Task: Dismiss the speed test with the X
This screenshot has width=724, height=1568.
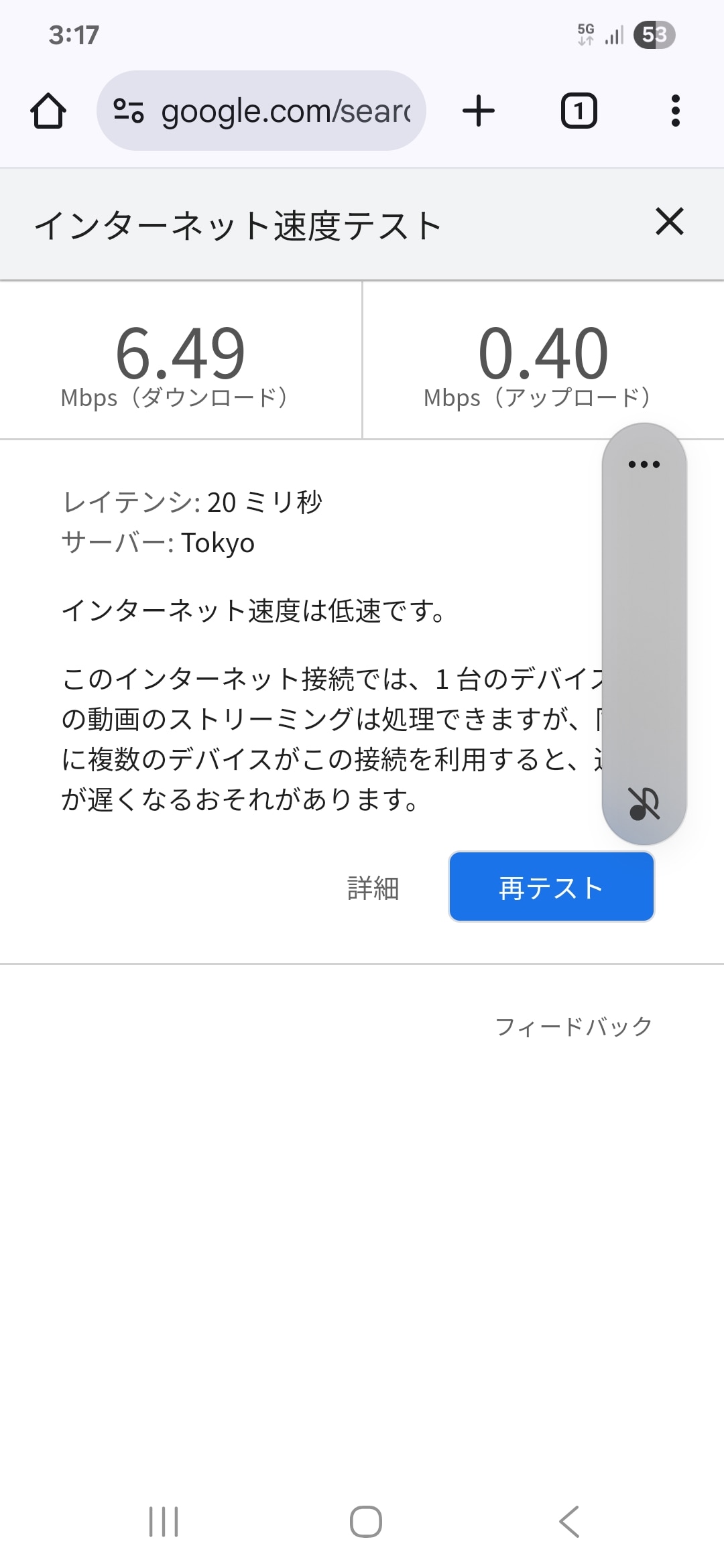Action: 670,223
